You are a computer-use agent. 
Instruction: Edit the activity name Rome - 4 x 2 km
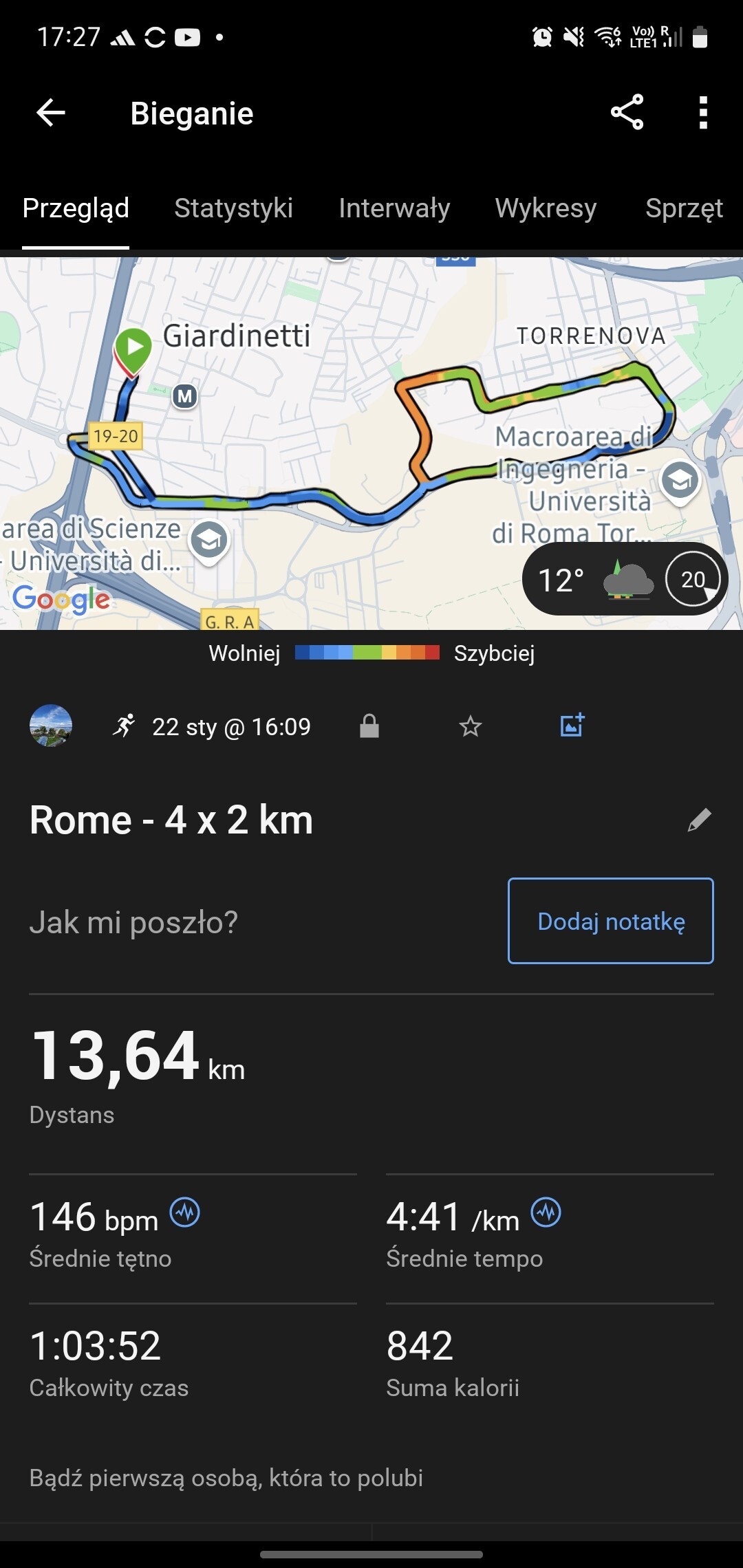pyautogui.click(x=699, y=820)
